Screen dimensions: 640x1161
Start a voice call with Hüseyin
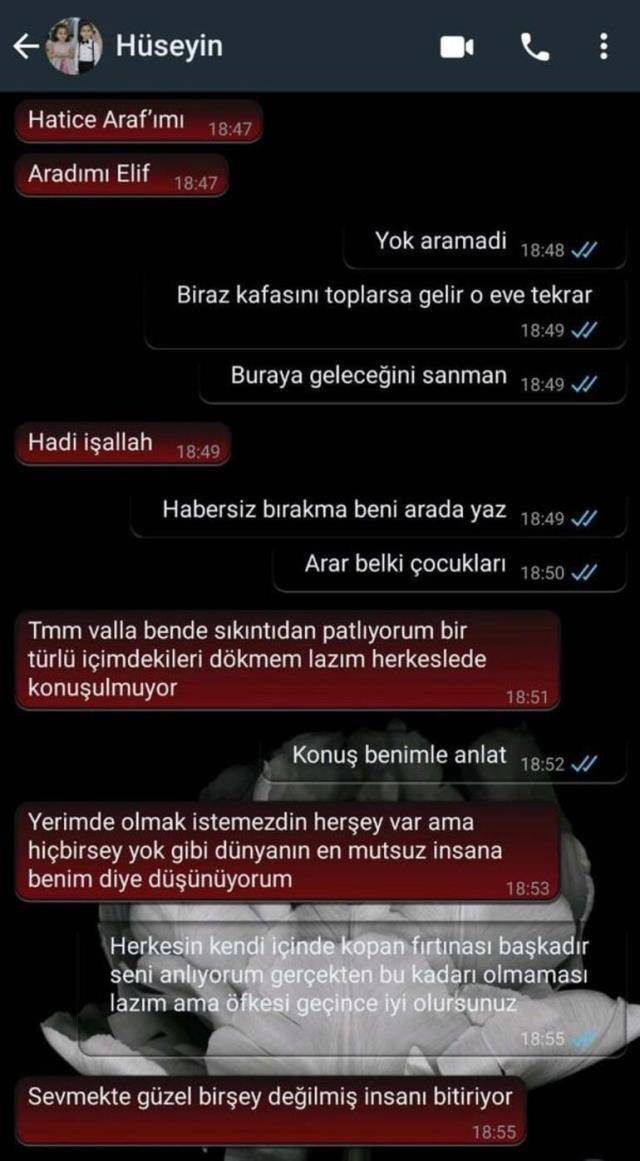point(535,47)
